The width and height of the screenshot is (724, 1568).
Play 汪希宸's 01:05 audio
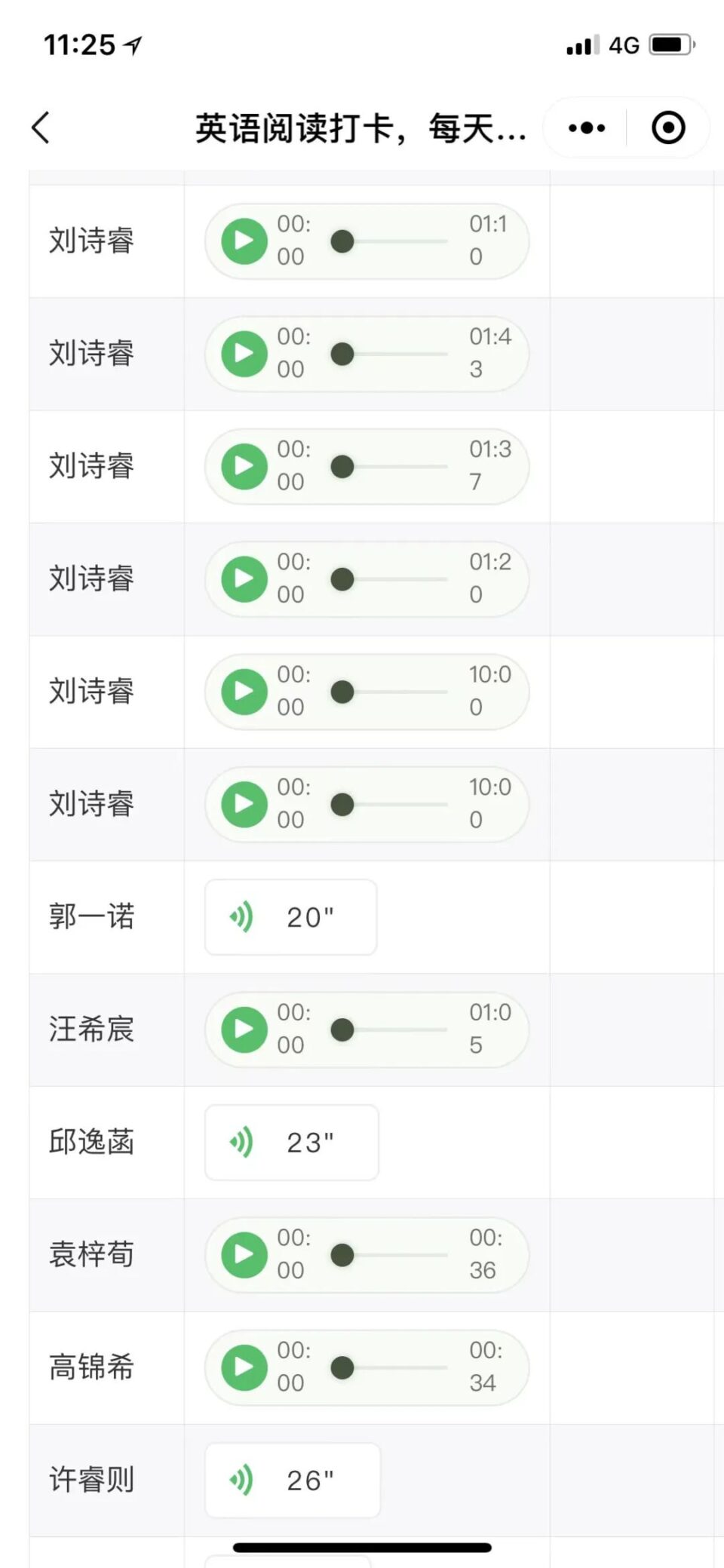tap(244, 1029)
